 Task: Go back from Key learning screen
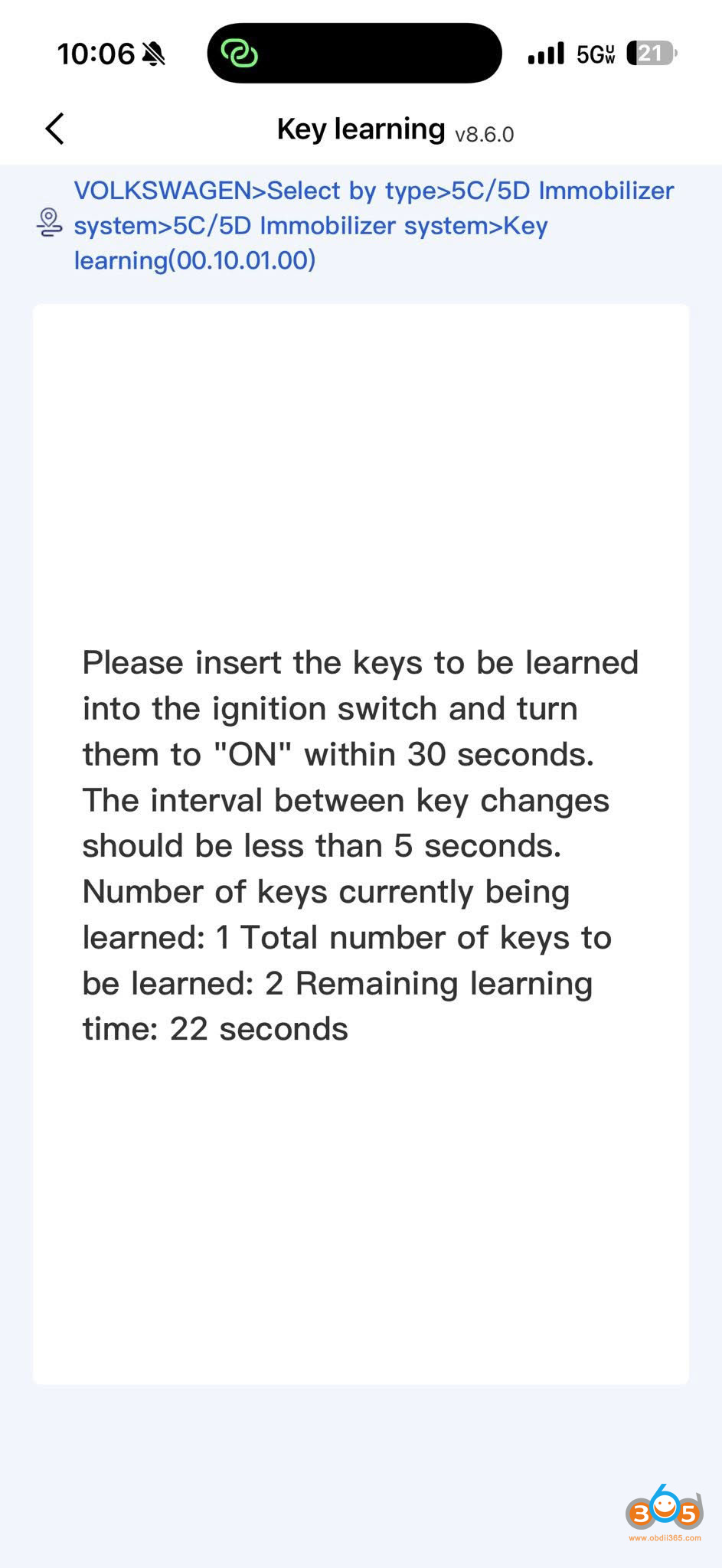point(54,129)
